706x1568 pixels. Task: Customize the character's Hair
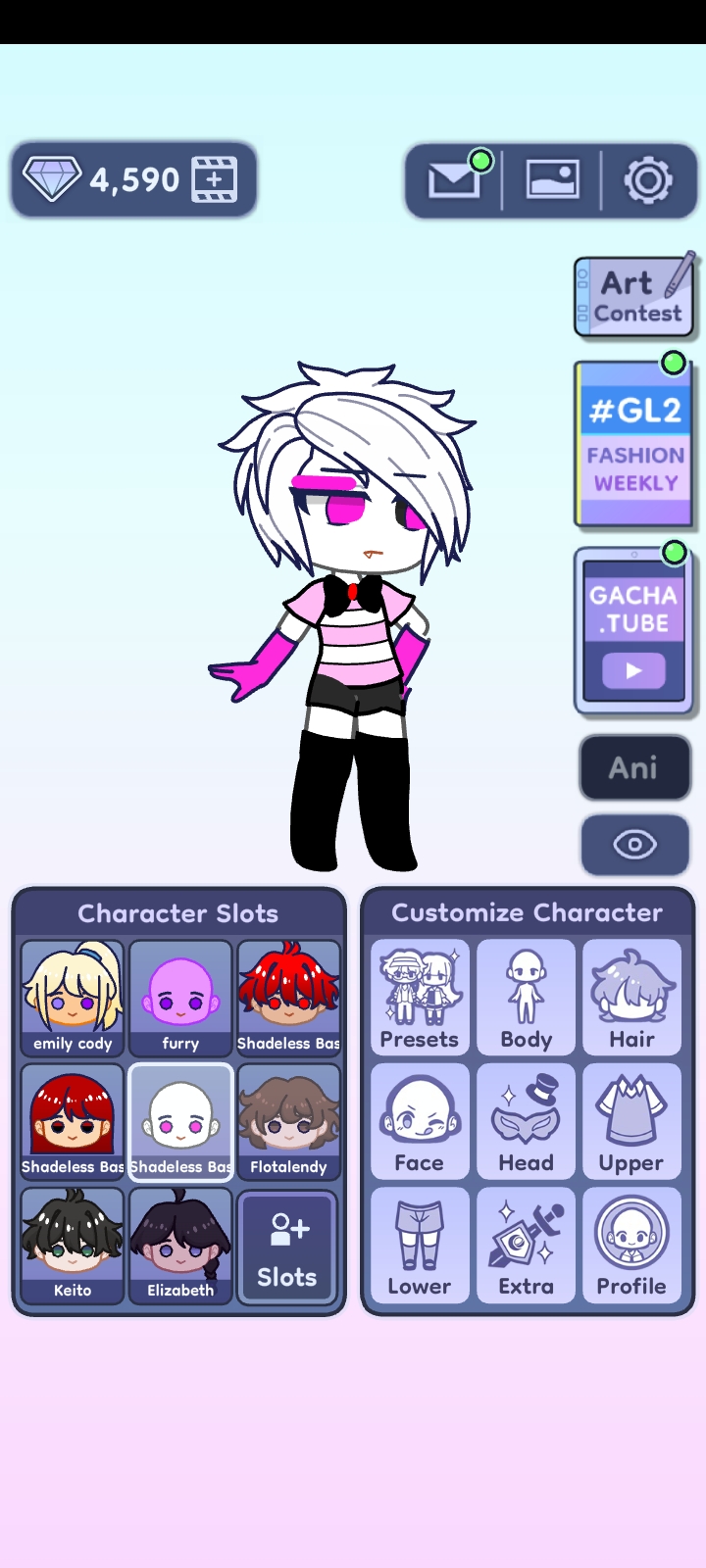click(631, 997)
